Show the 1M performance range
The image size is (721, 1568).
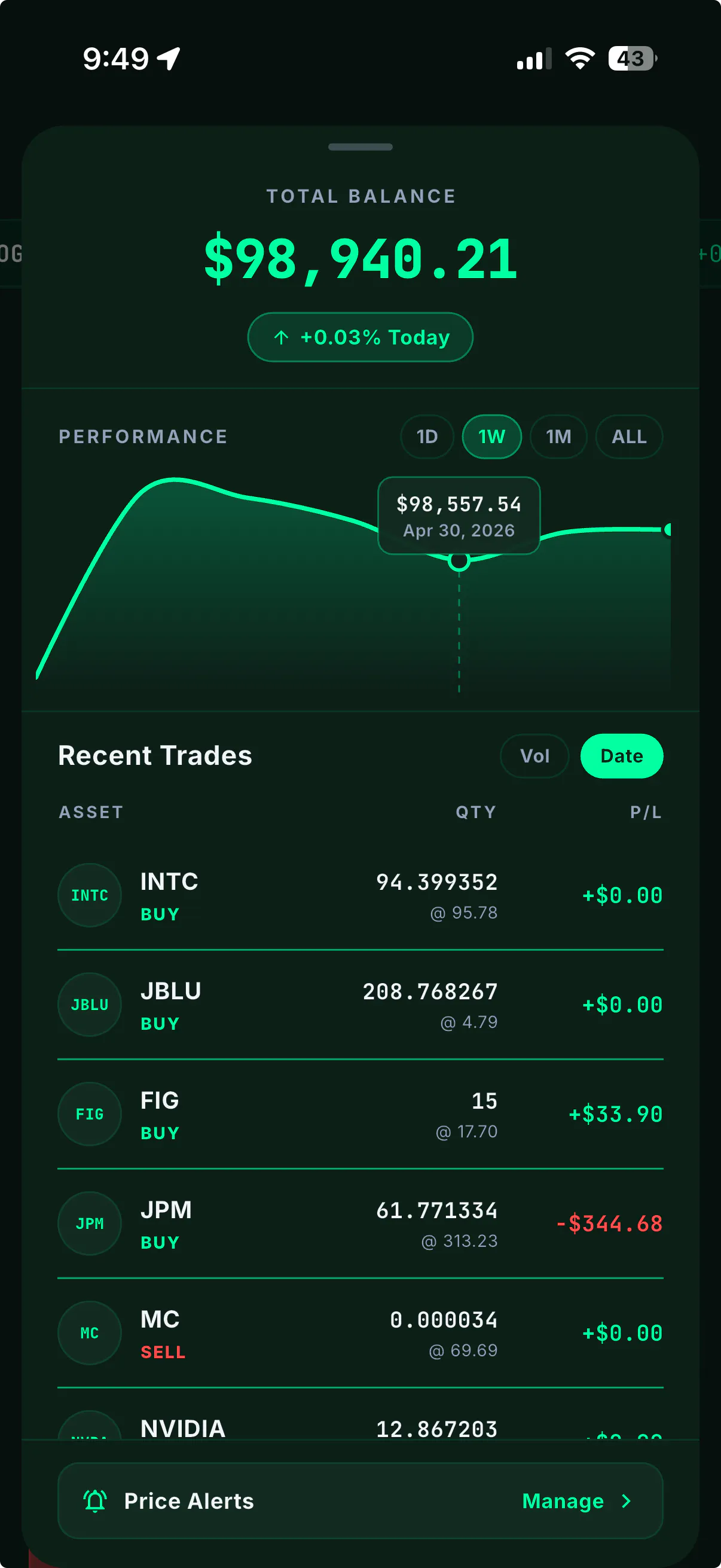558,437
